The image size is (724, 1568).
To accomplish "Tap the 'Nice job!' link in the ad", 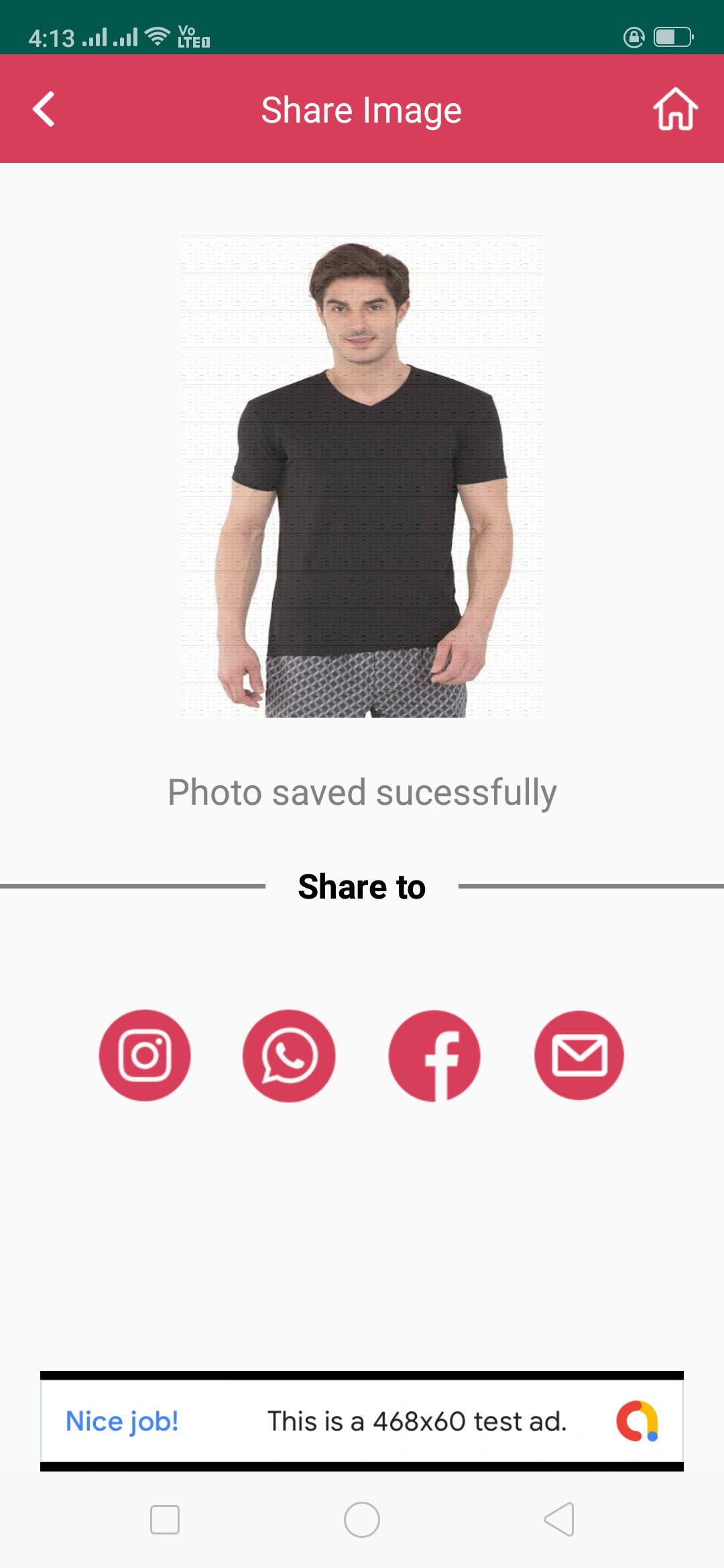I will pos(121,1421).
